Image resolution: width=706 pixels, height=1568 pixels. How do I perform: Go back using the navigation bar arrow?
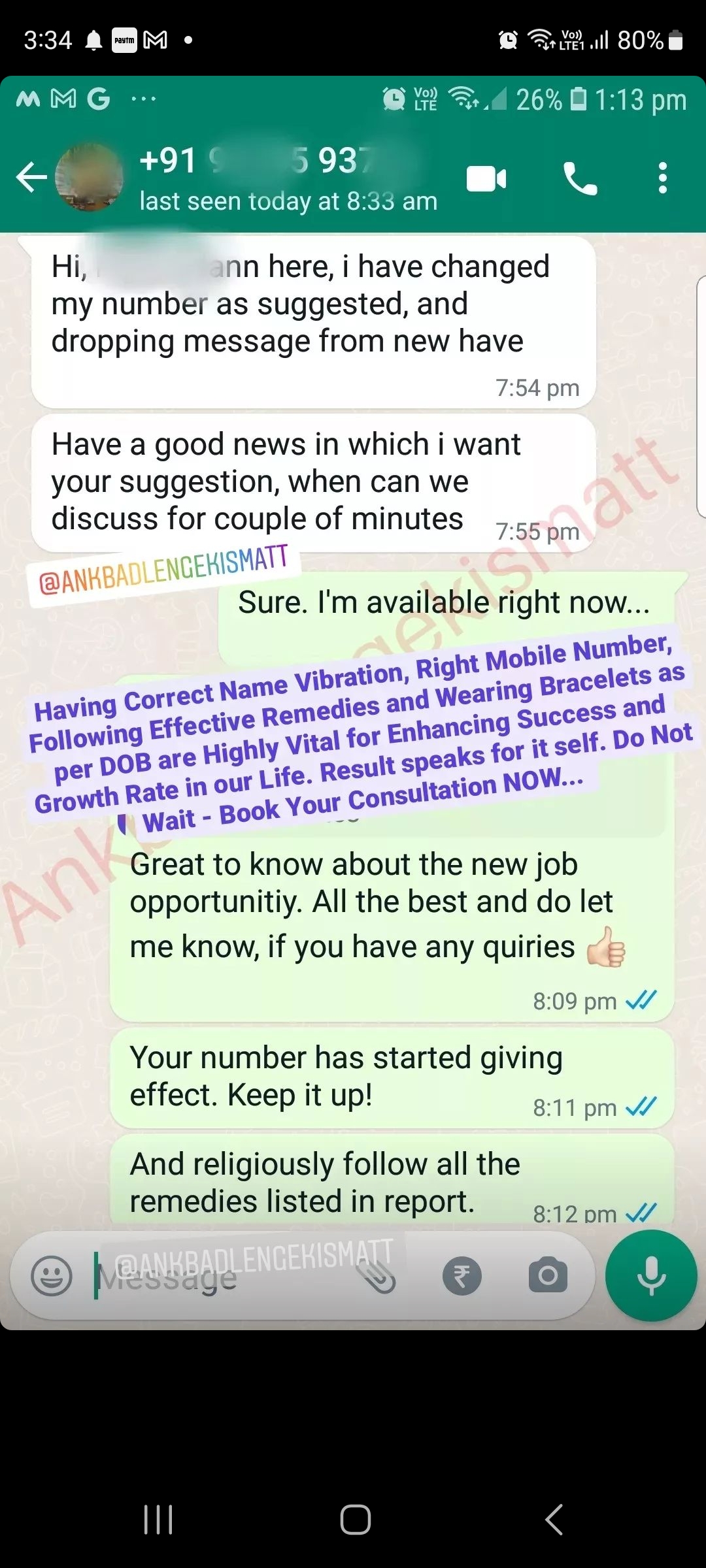(554, 1519)
